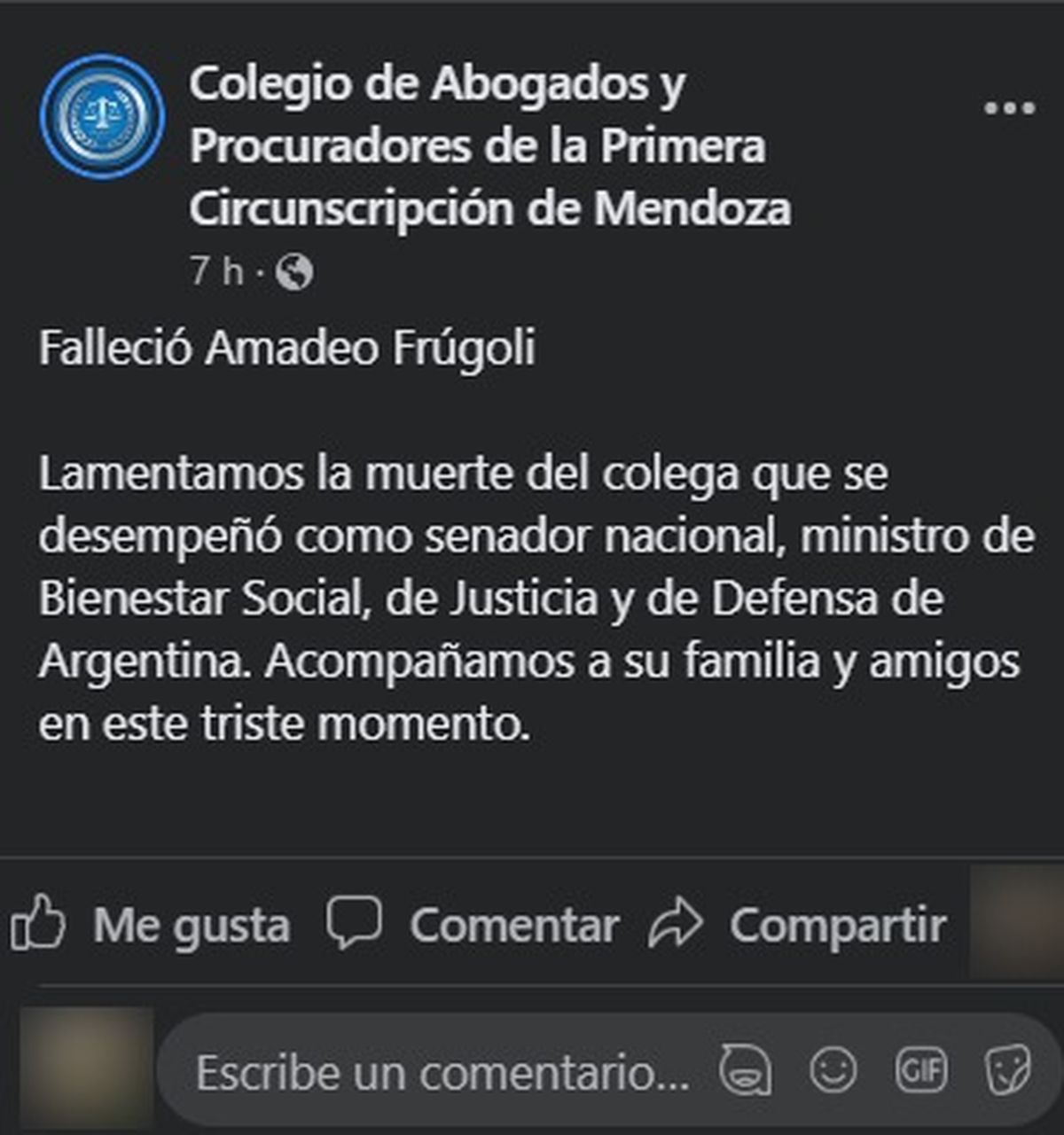The width and height of the screenshot is (1064, 1135).
Task: Open the post's three-dot options menu
Action: 1009,108
